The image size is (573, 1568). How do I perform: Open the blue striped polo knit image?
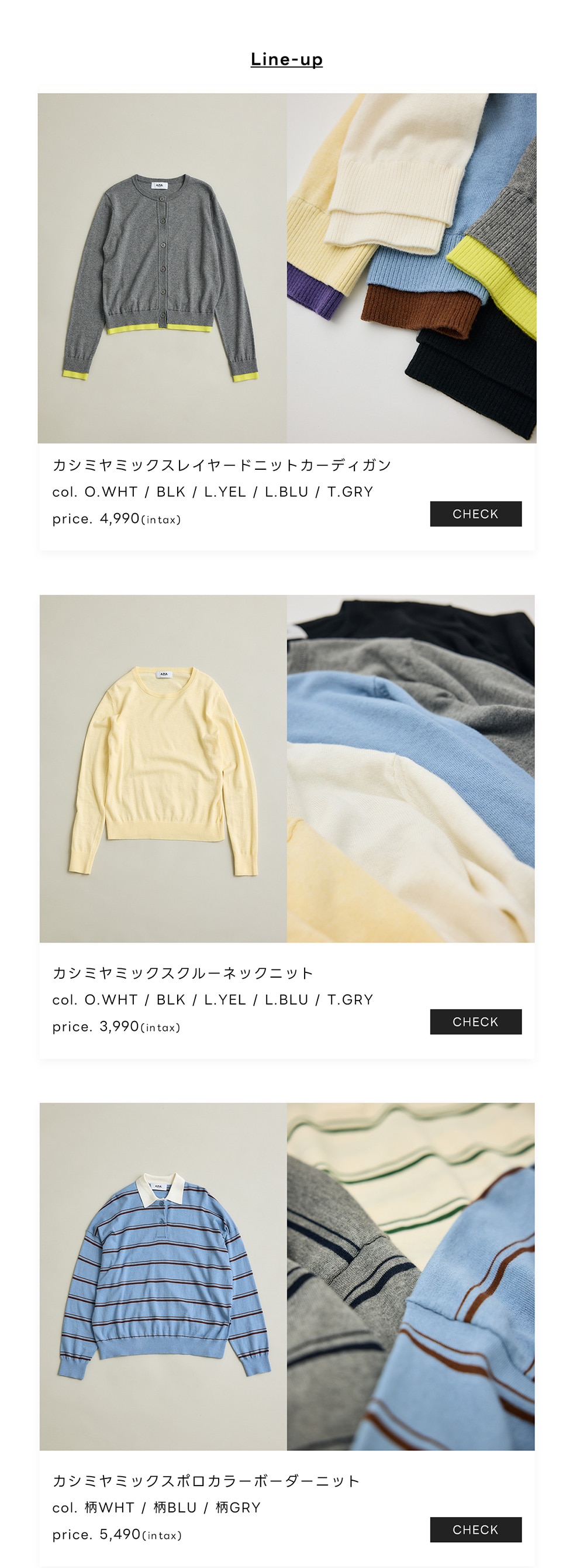(163, 1276)
